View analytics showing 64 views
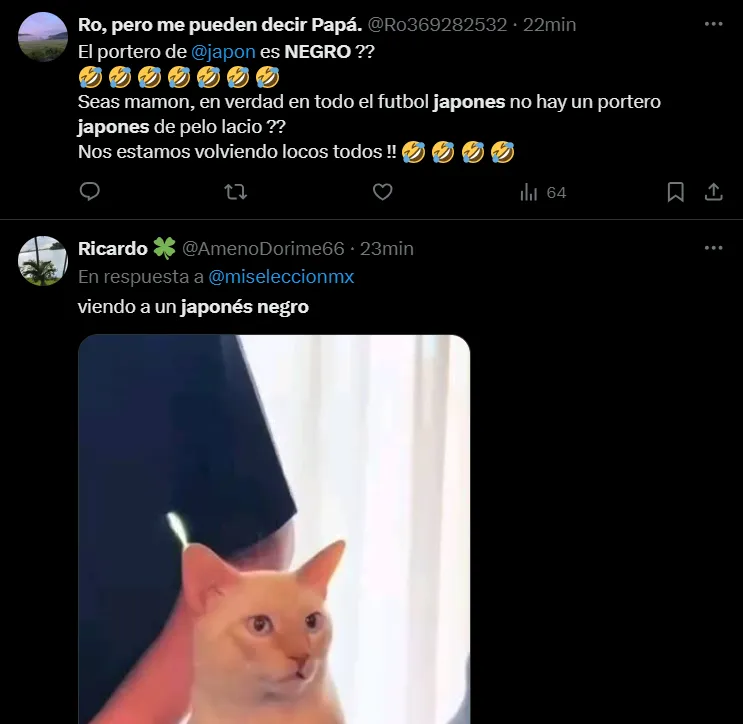Image resolution: width=743 pixels, height=724 pixels. click(x=543, y=192)
